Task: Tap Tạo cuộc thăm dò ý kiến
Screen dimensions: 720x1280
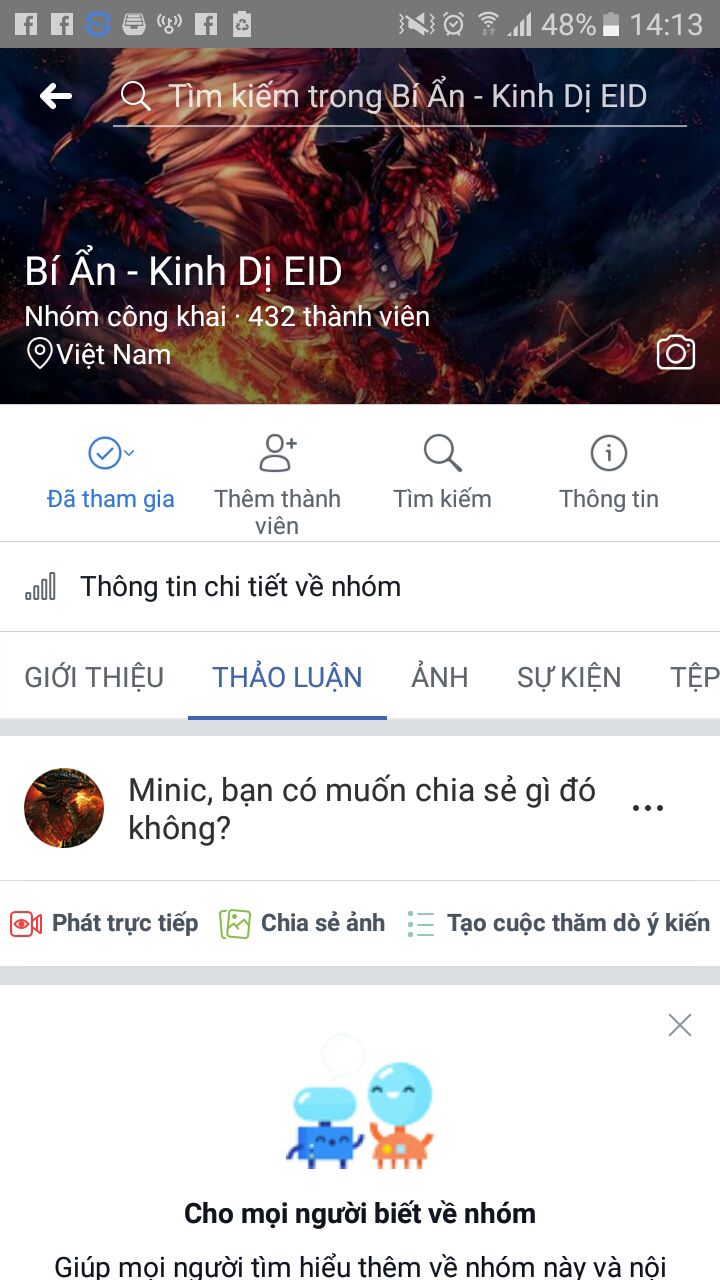Action: click(x=559, y=923)
